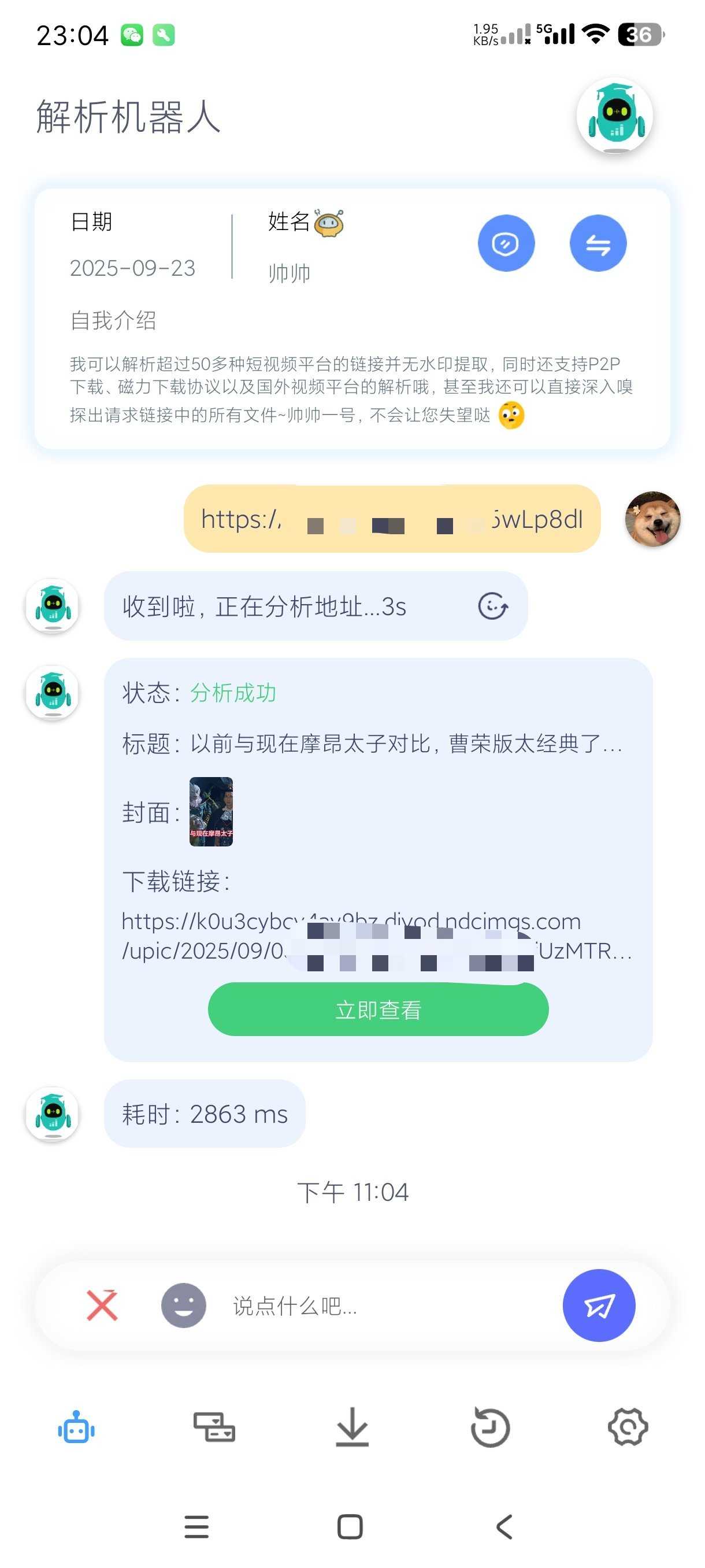Open recent apps from the navigation bar
The image size is (705, 1568).
(196, 1526)
